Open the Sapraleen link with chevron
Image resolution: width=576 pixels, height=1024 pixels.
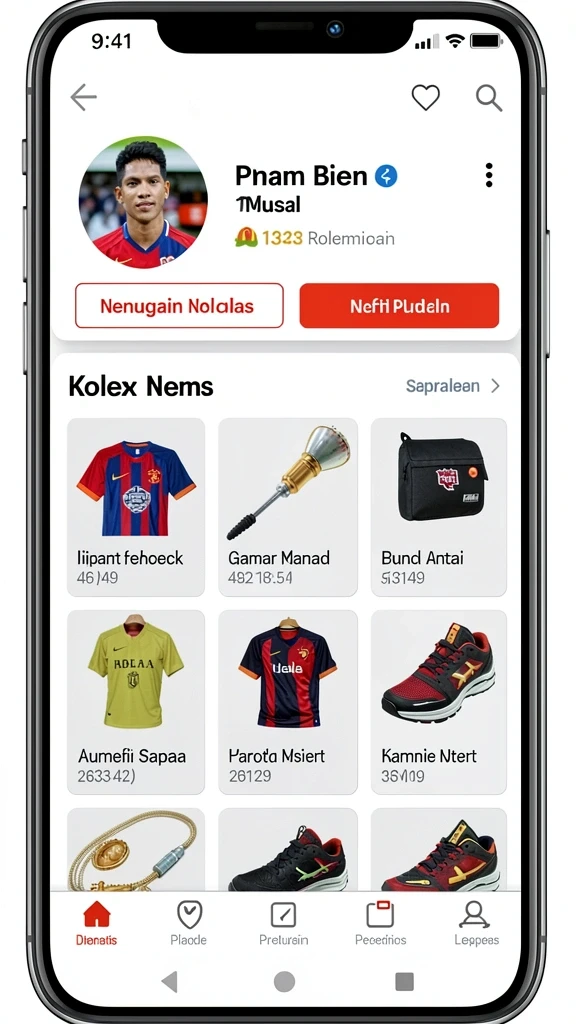[453, 386]
